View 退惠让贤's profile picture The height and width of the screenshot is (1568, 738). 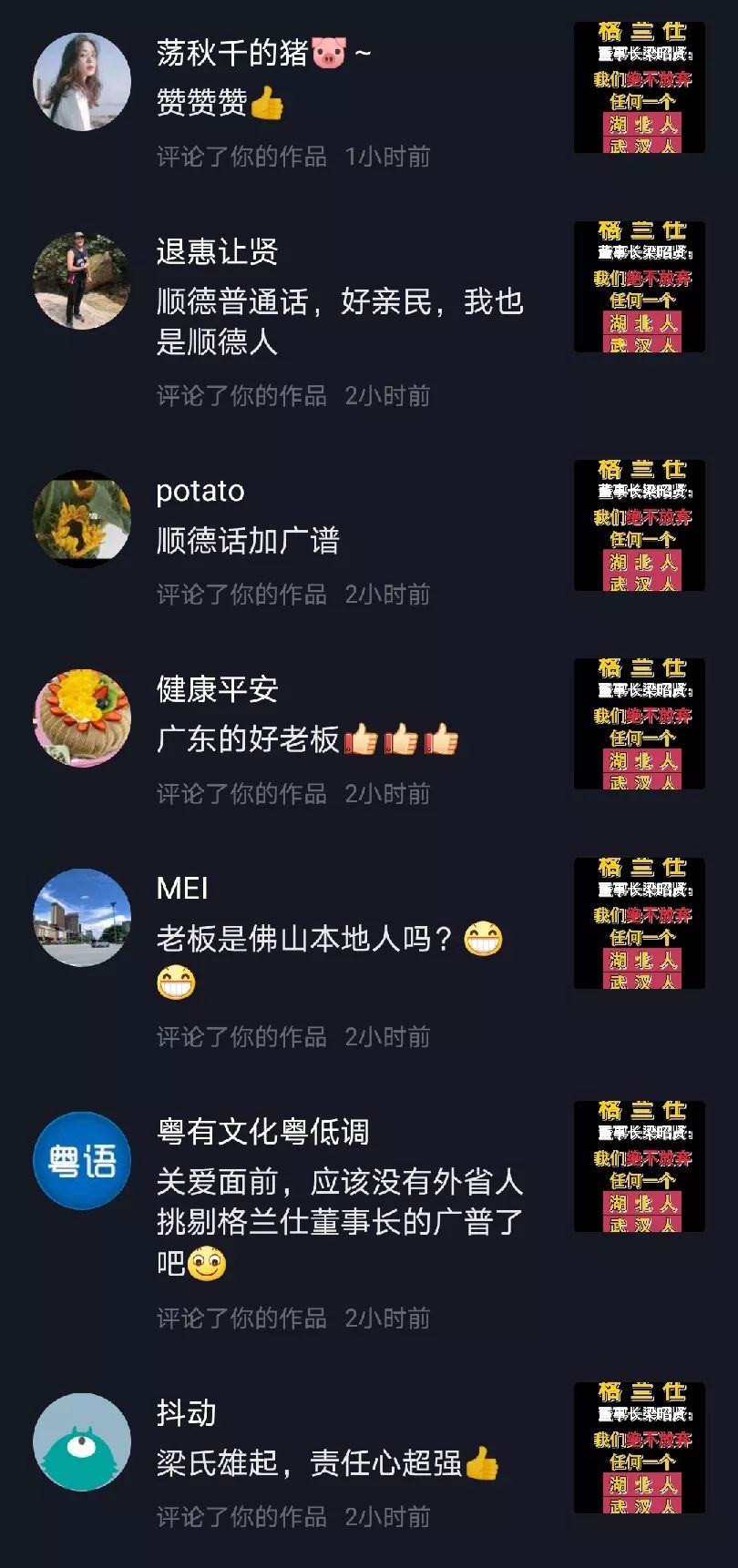click(82, 280)
